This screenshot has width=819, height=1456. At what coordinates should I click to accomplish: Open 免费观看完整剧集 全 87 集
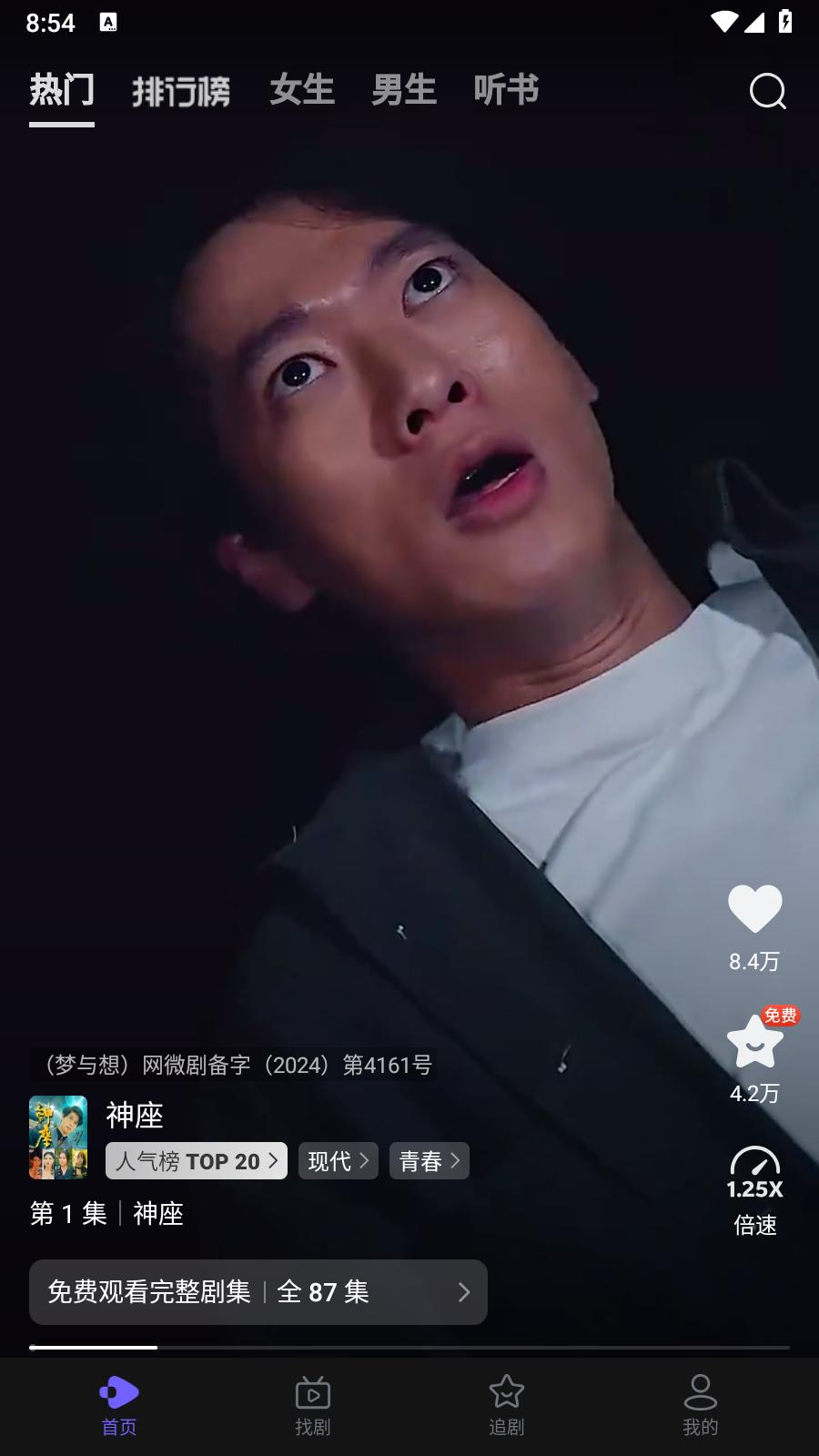click(258, 1292)
